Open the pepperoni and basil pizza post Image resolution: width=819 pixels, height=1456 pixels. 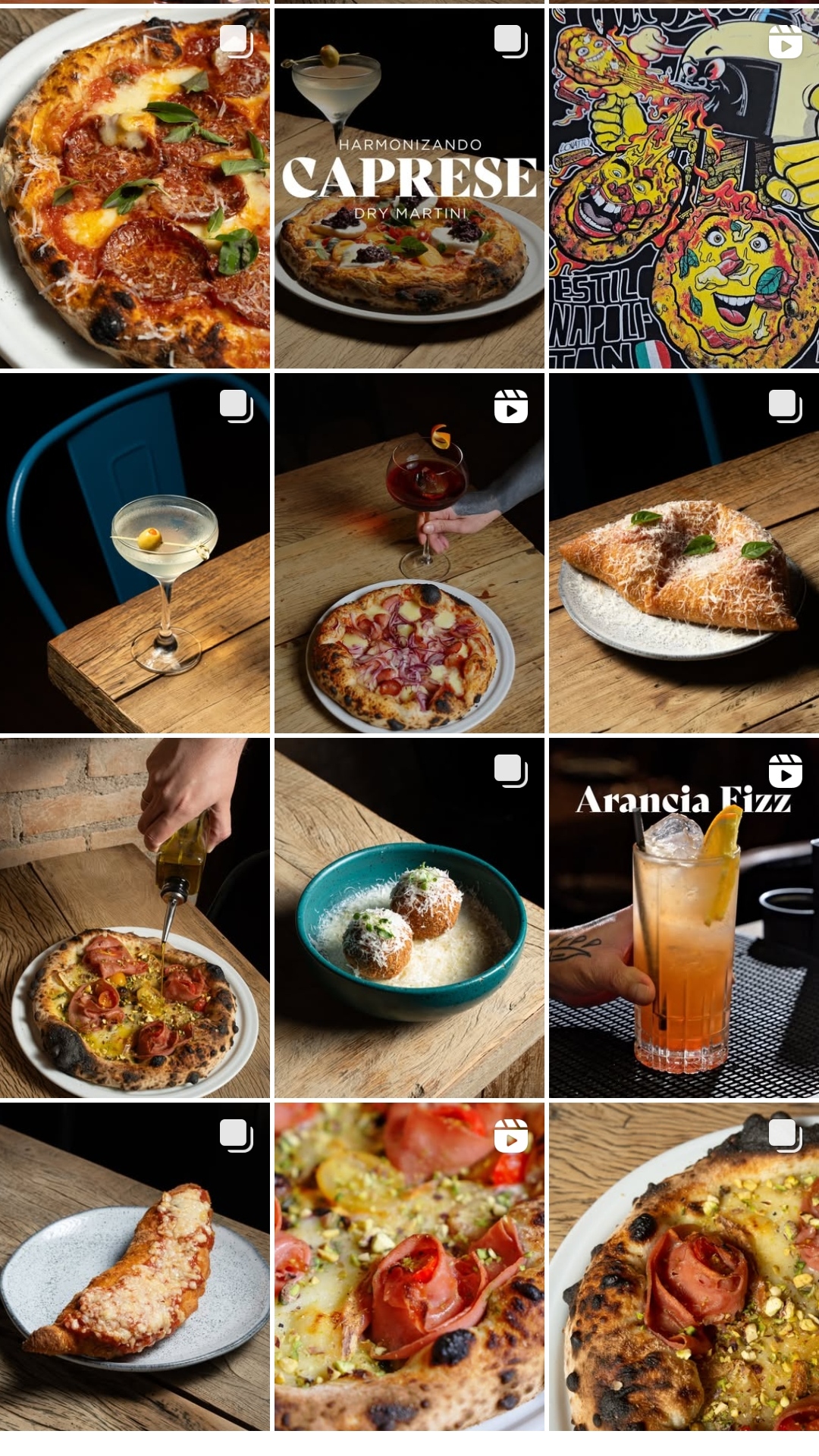(135, 188)
